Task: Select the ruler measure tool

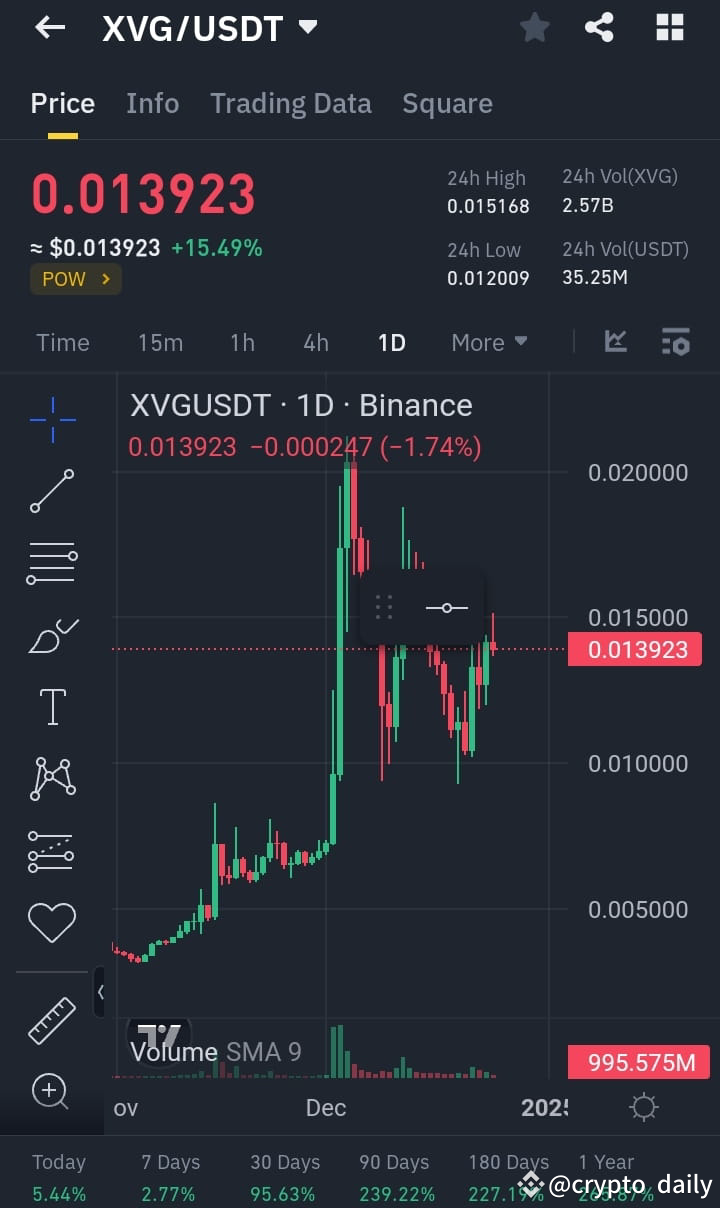Action: coord(51,1020)
